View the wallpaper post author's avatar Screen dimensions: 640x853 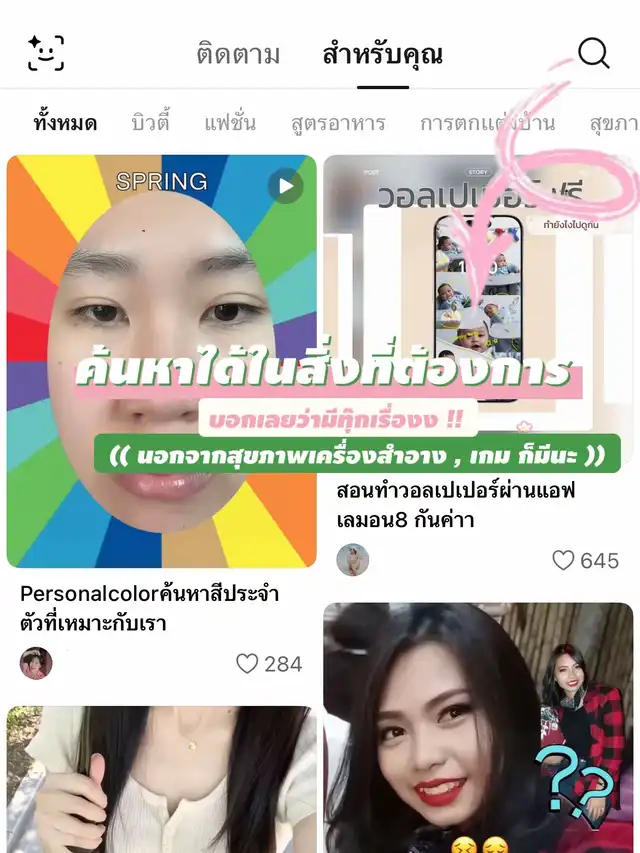coord(352,560)
